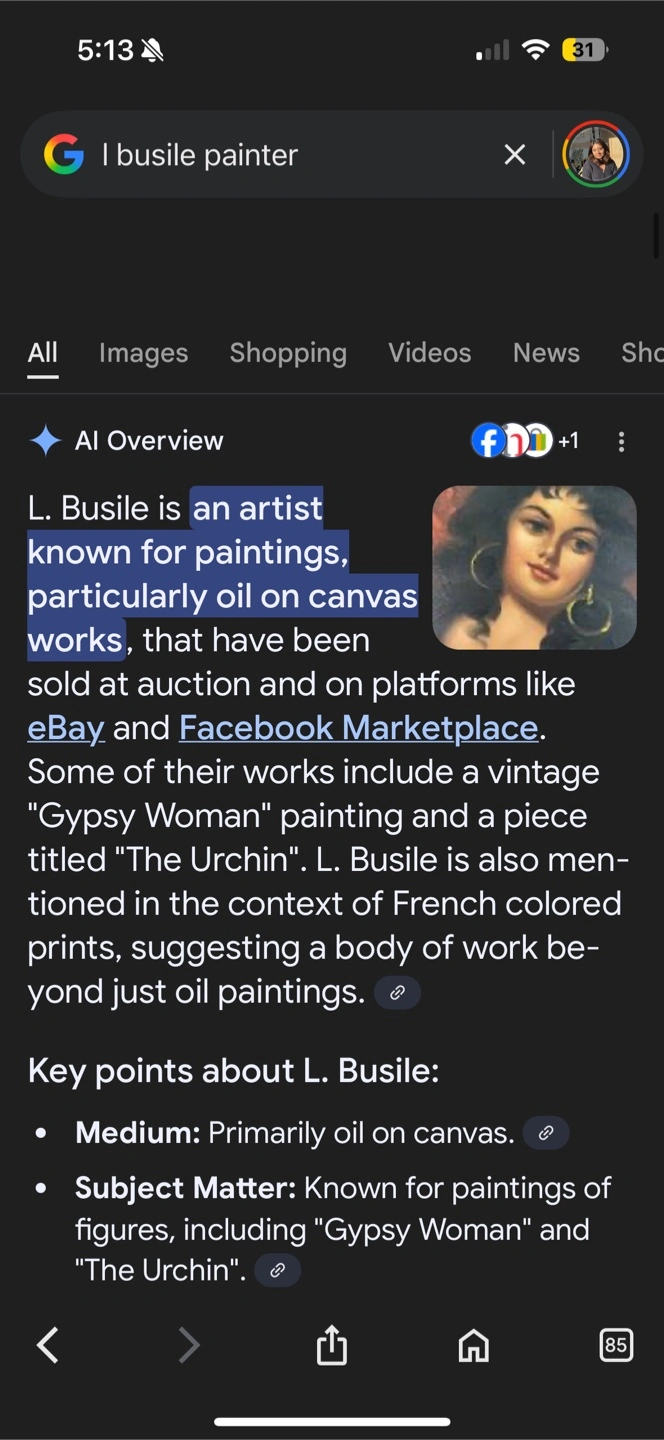Follow the Facebook Marketplace link
Screen dimensions: 664x1440
point(358,728)
